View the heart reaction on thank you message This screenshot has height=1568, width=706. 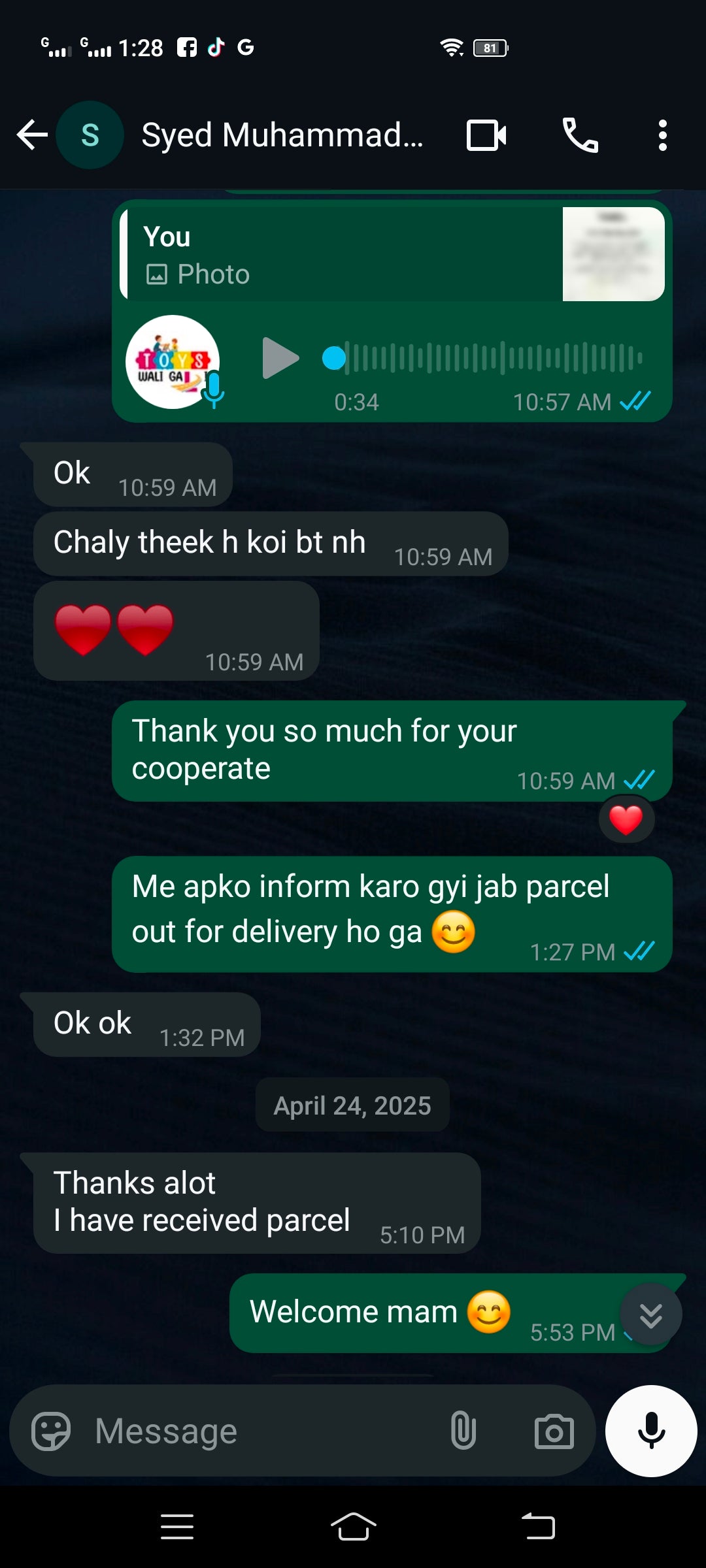pyautogui.click(x=626, y=820)
